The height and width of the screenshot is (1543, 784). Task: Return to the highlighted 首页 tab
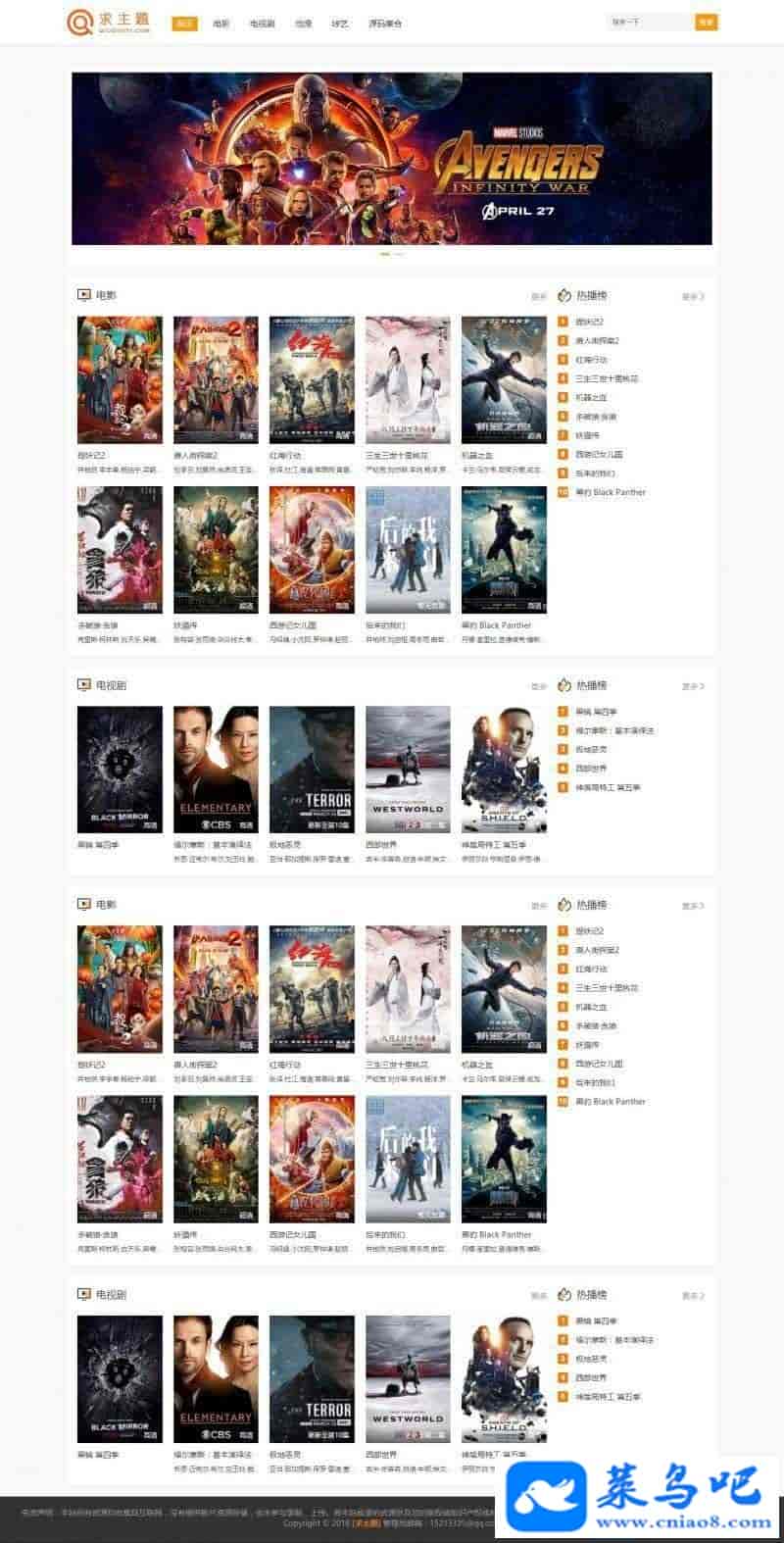(x=184, y=23)
